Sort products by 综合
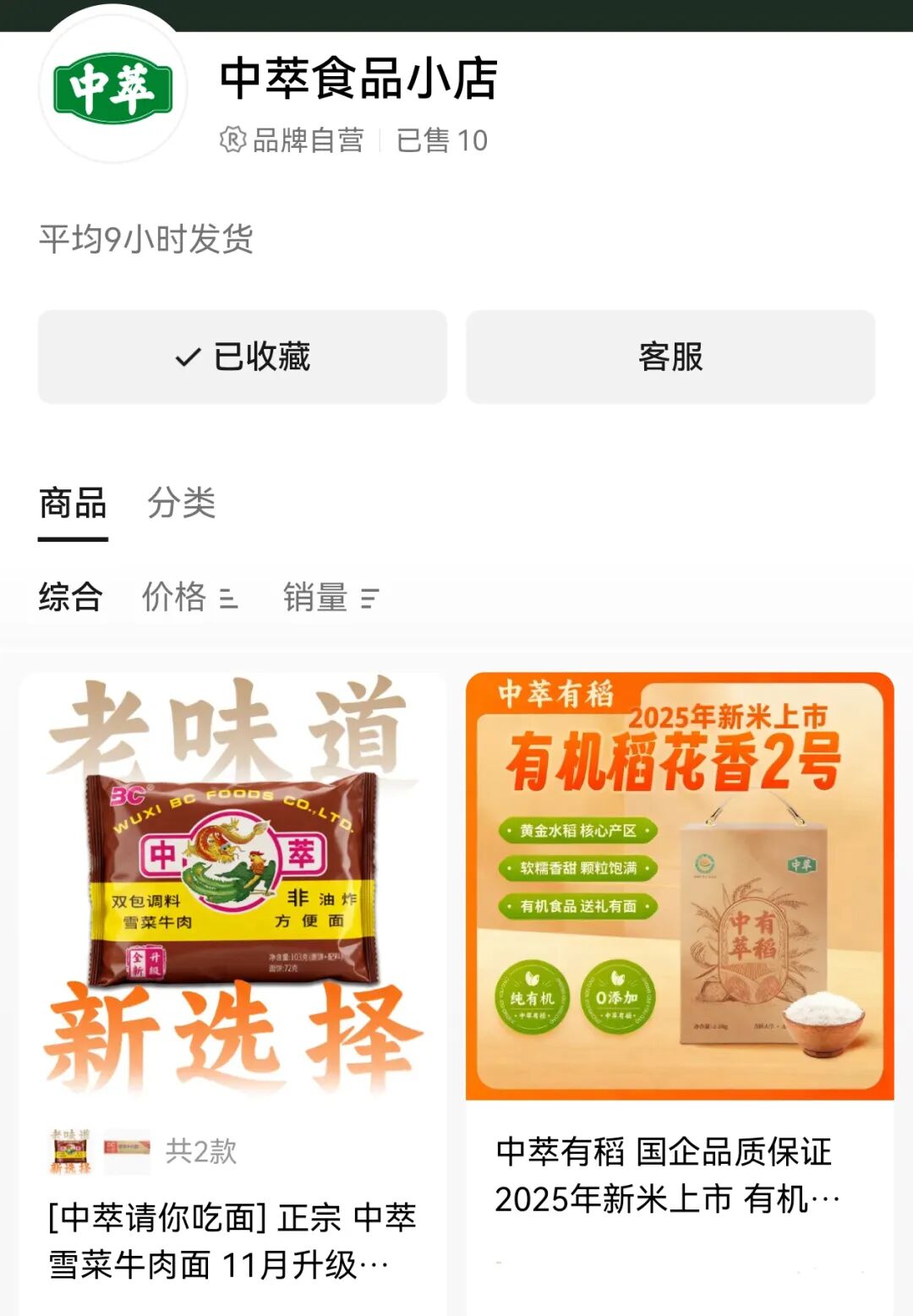Image resolution: width=913 pixels, height=1316 pixels. [71, 597]
